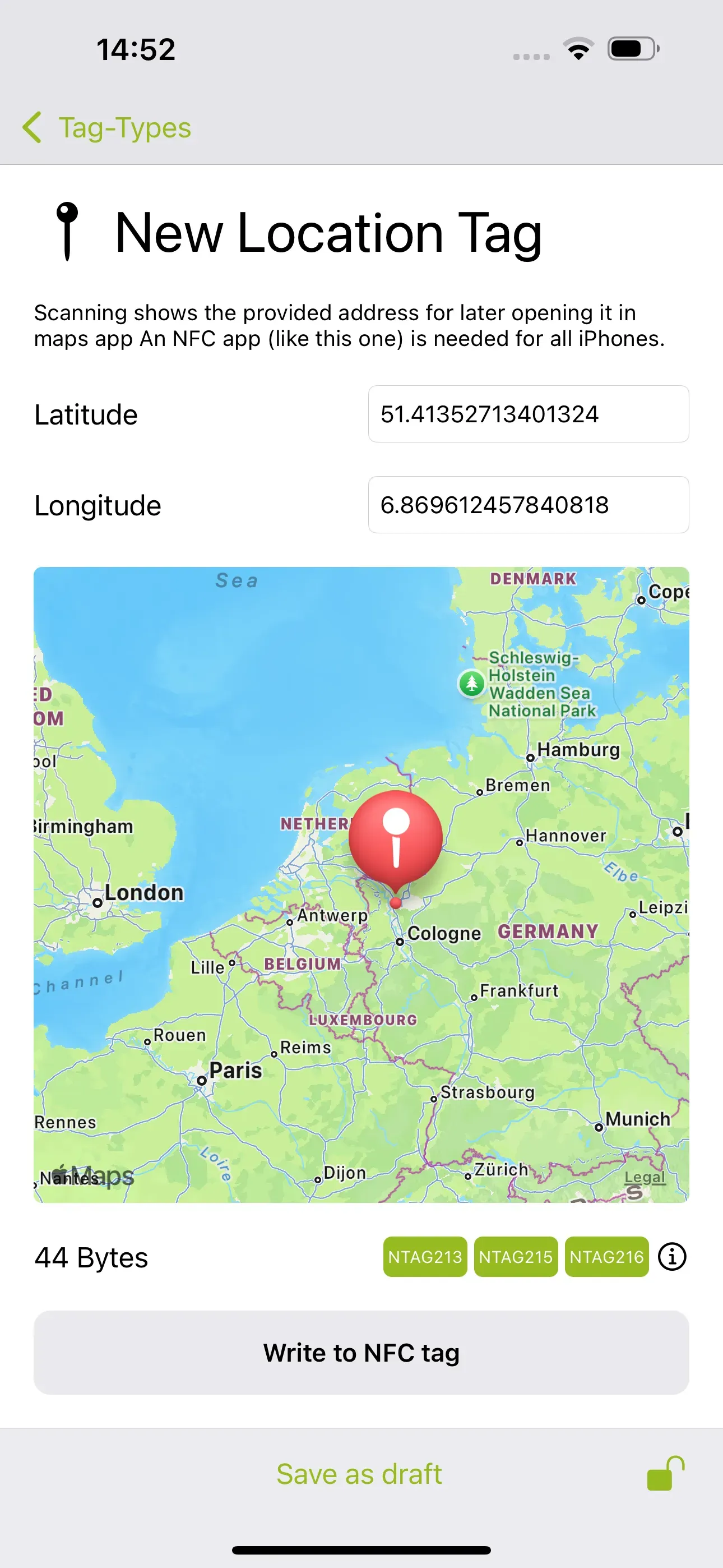Viewport: 723px width, 1568px height.
Task: Tap the back chevron in the navigation bar
Action: point(34,127)
